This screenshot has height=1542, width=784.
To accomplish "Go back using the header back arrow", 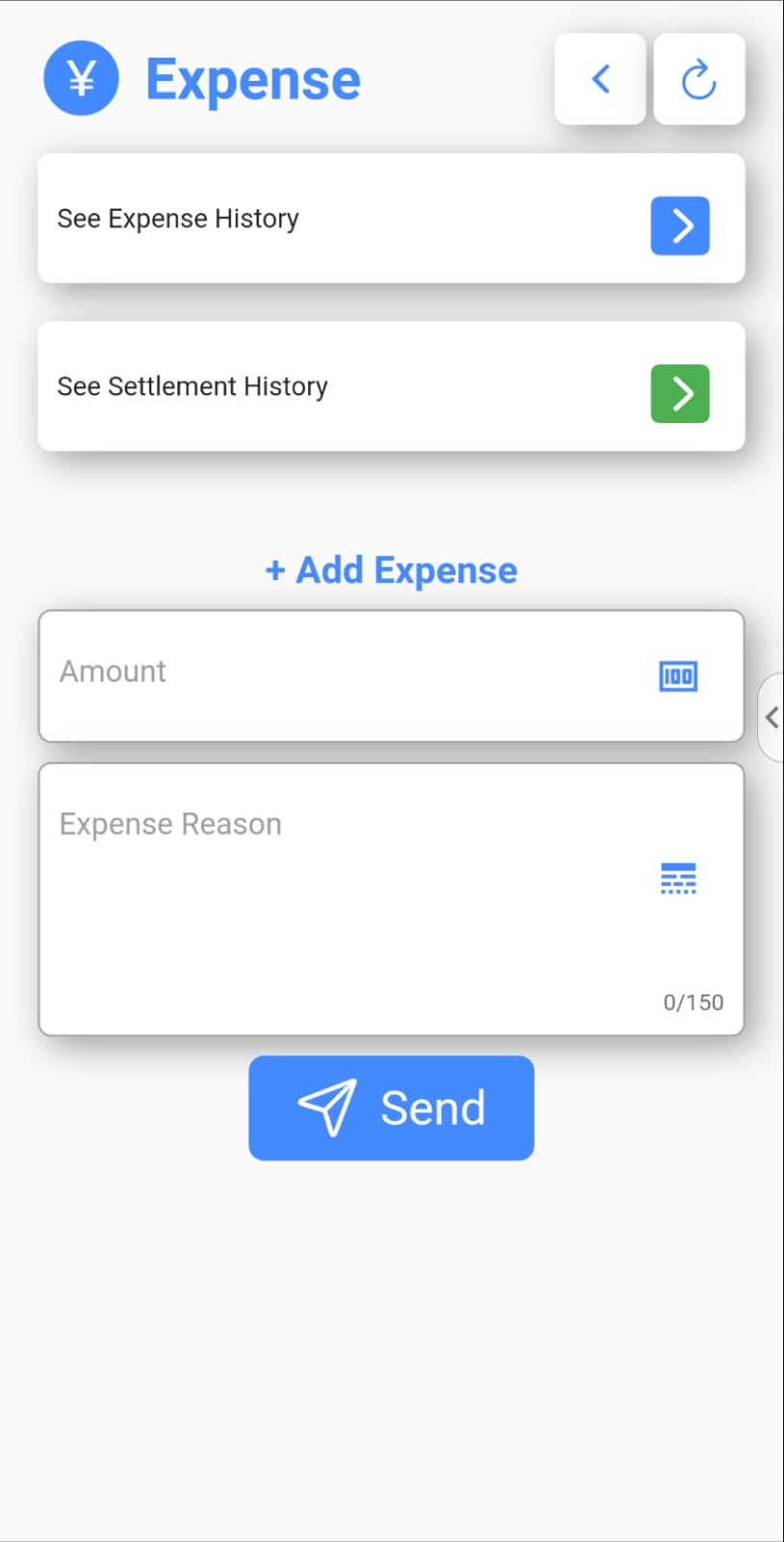I will pyautogui.click(x=600, y=79).
